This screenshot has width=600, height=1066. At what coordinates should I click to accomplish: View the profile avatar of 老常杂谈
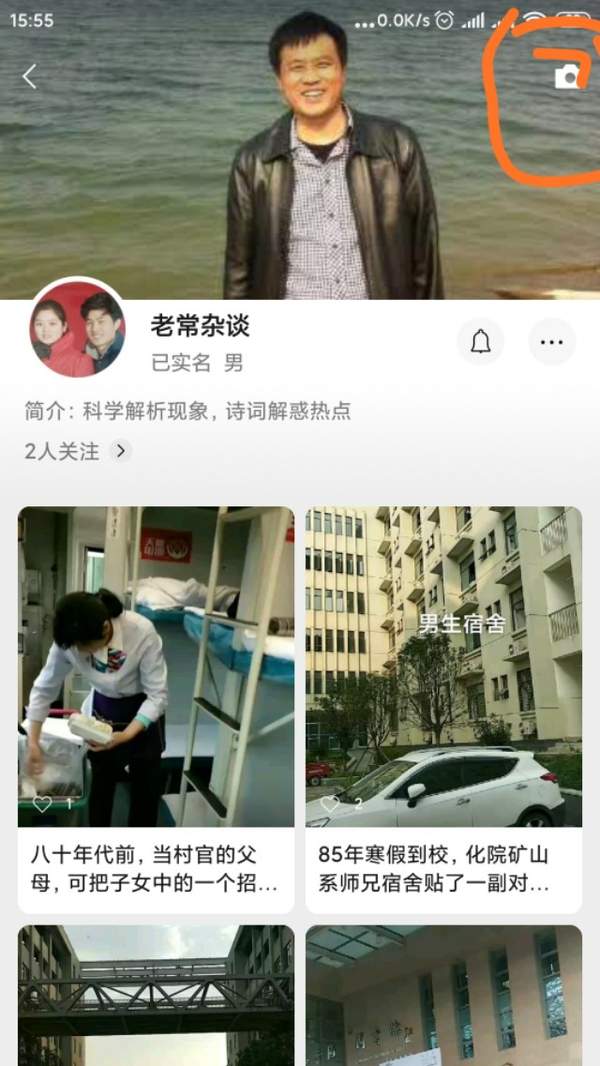tap(78, 329)
